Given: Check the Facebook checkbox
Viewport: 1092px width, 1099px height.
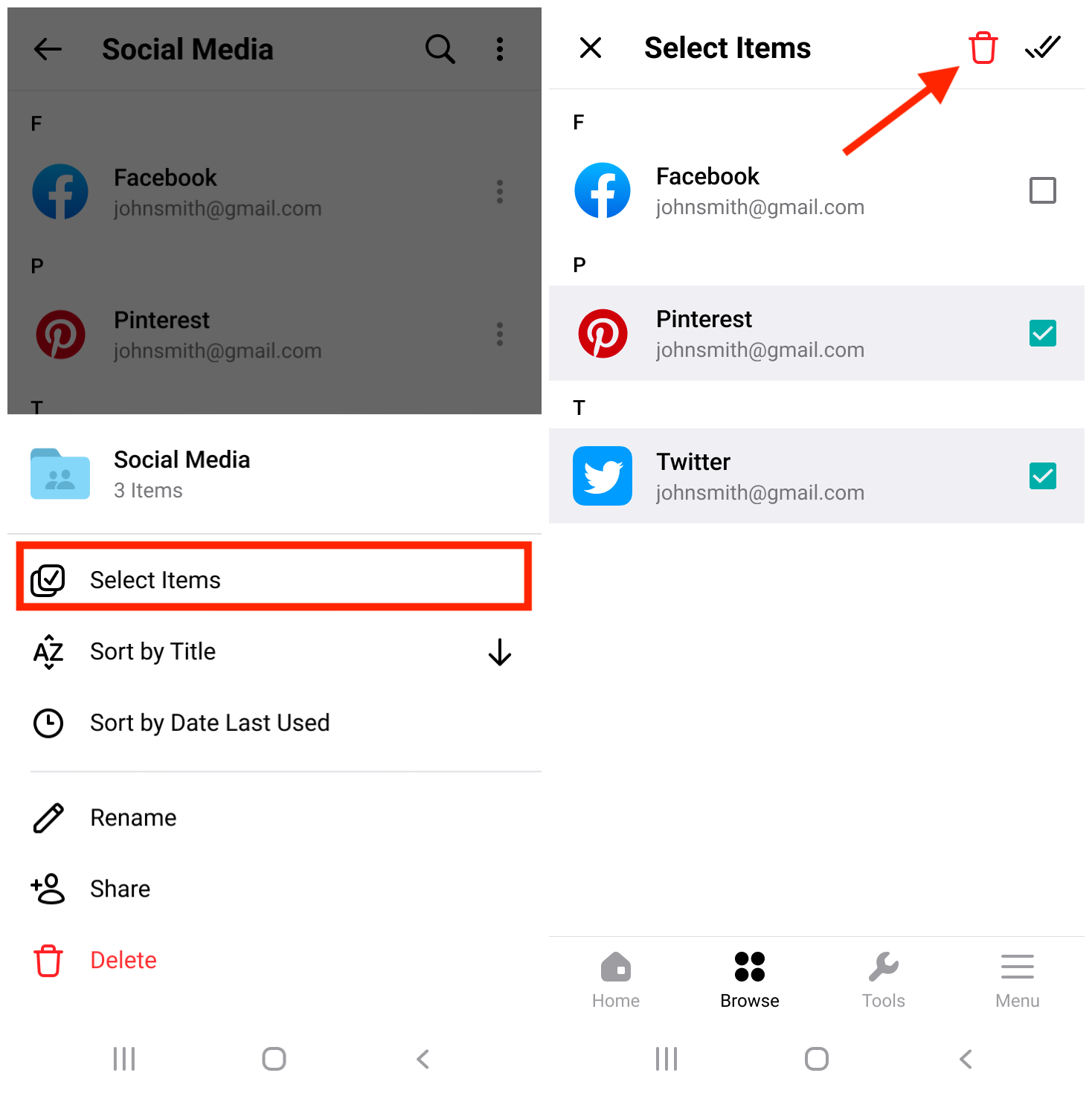Looking at the screenshot, I should 1042,190.
